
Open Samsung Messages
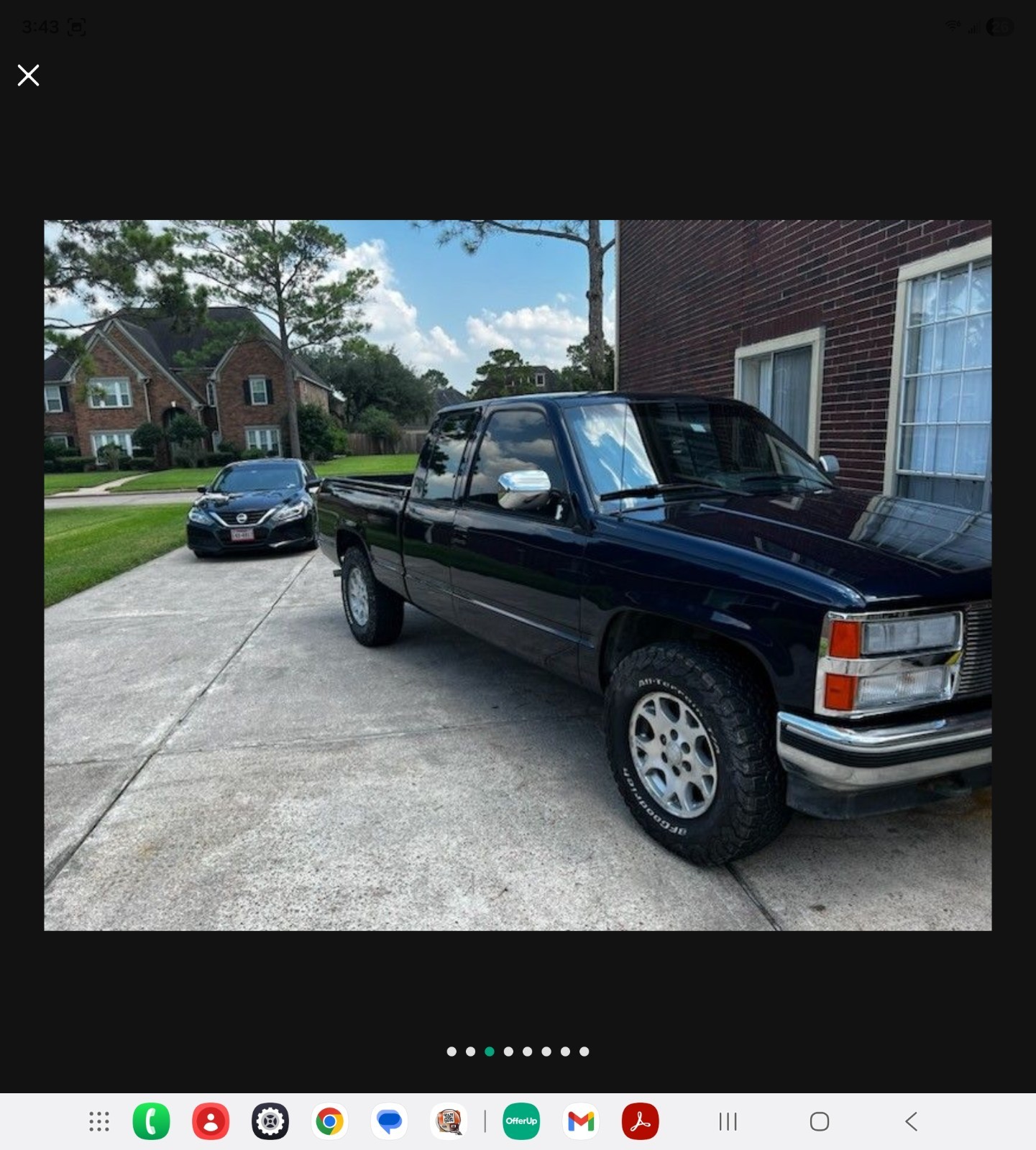pyautogui.click(x=389, y=1121)
